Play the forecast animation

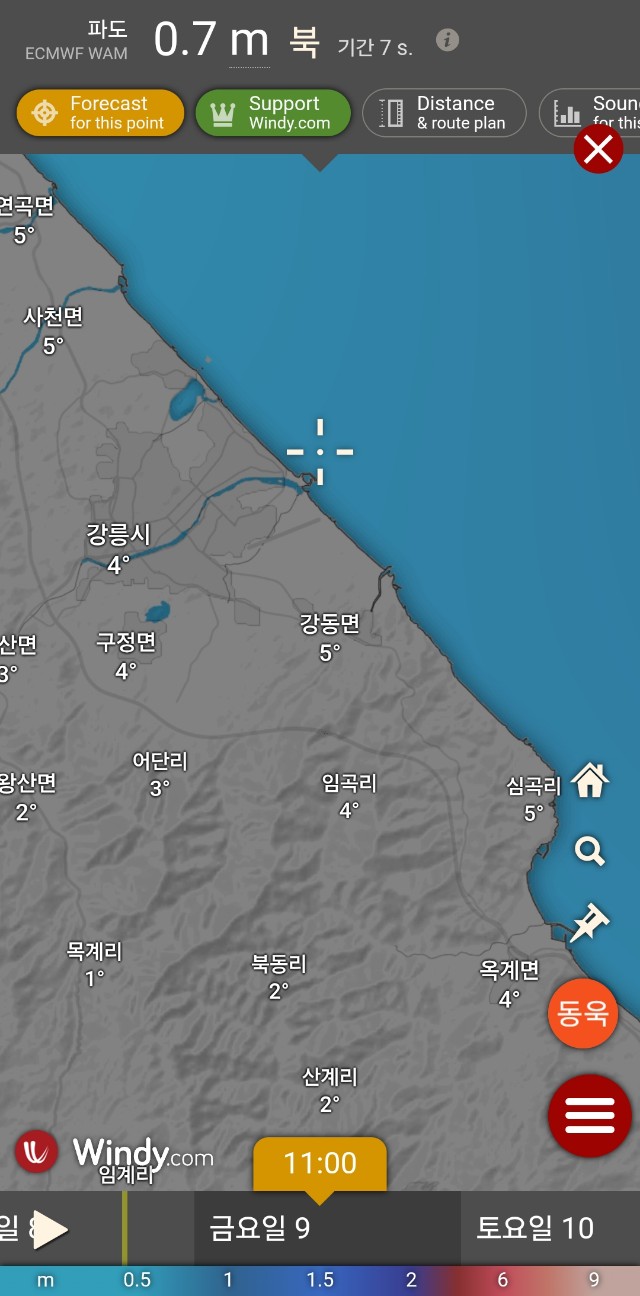click(49, 1229)
